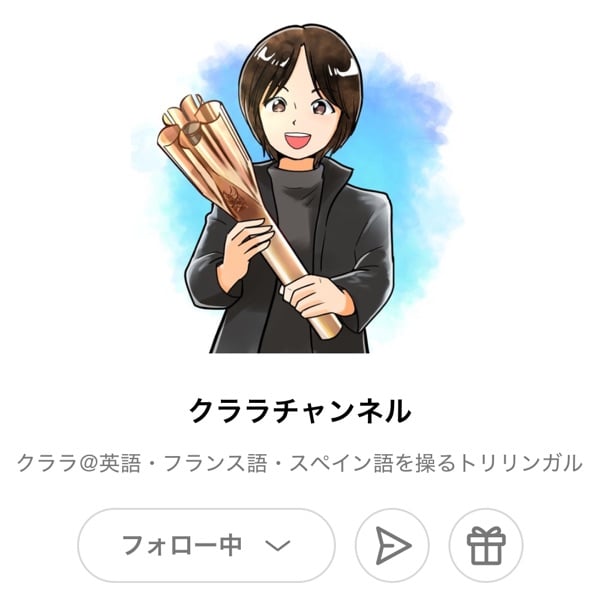Open the フォロー中 following dropdown

(206, 545)
